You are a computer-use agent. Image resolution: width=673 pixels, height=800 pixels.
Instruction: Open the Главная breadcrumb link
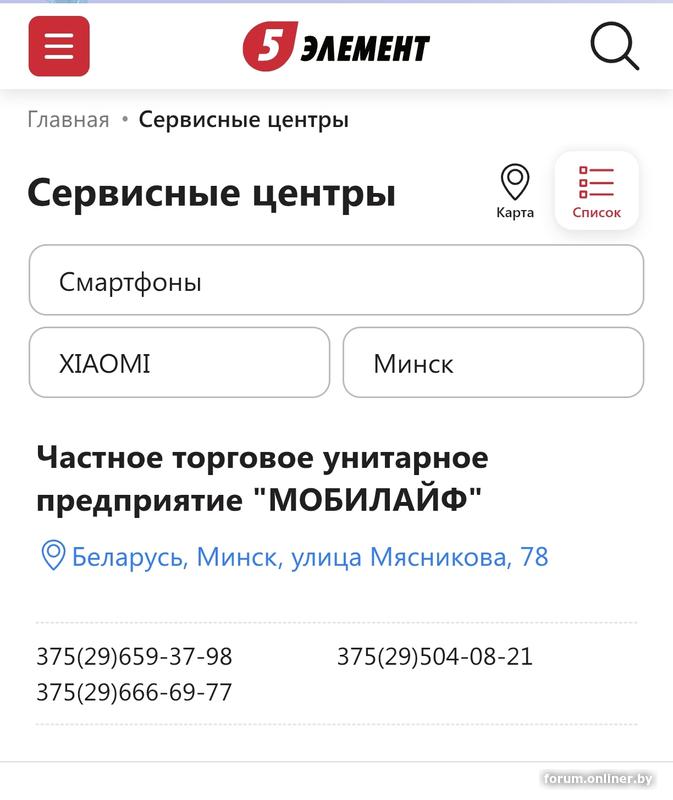68,120
